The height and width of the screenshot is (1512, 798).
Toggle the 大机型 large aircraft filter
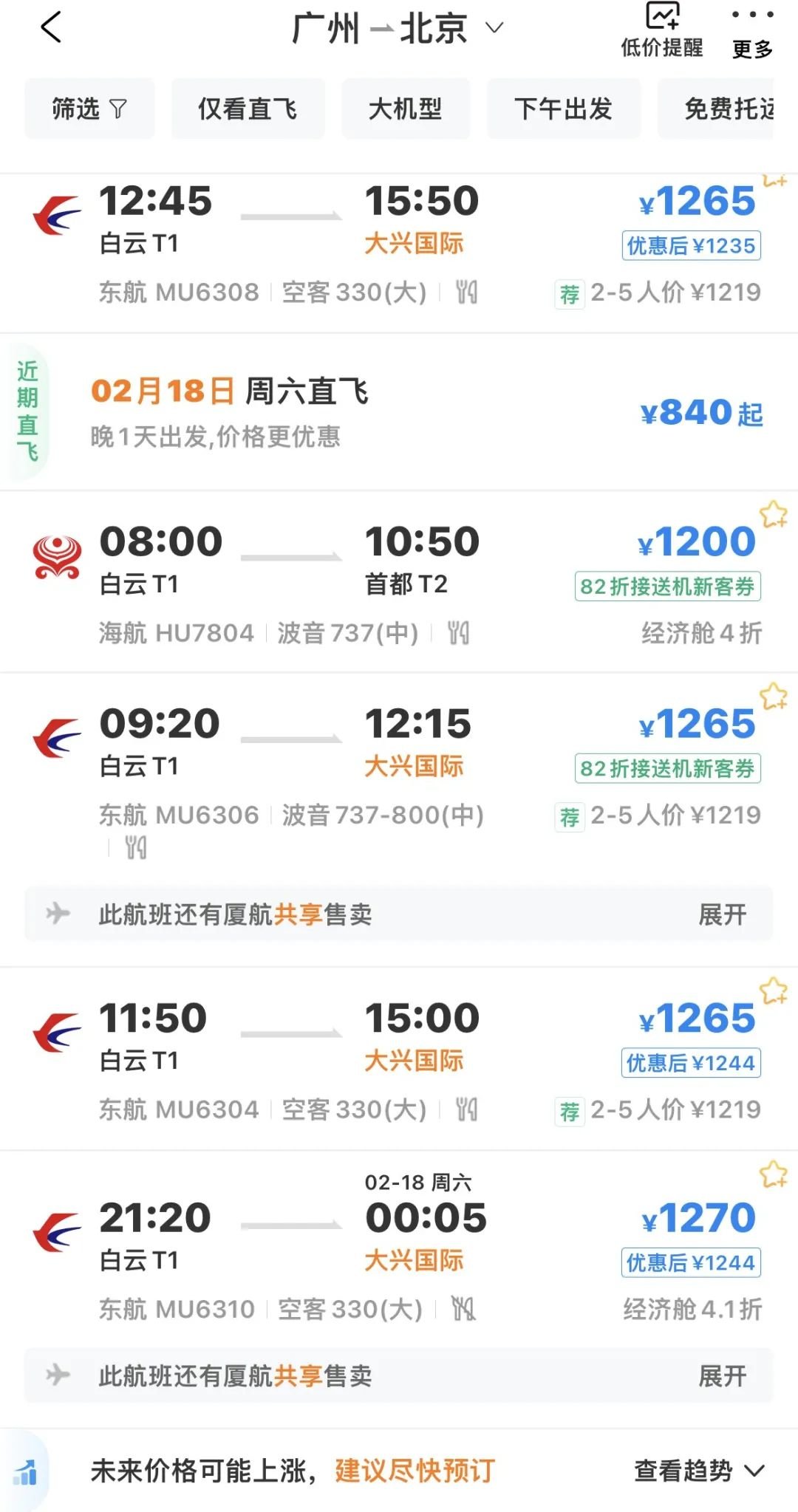(x=405, y=108)
